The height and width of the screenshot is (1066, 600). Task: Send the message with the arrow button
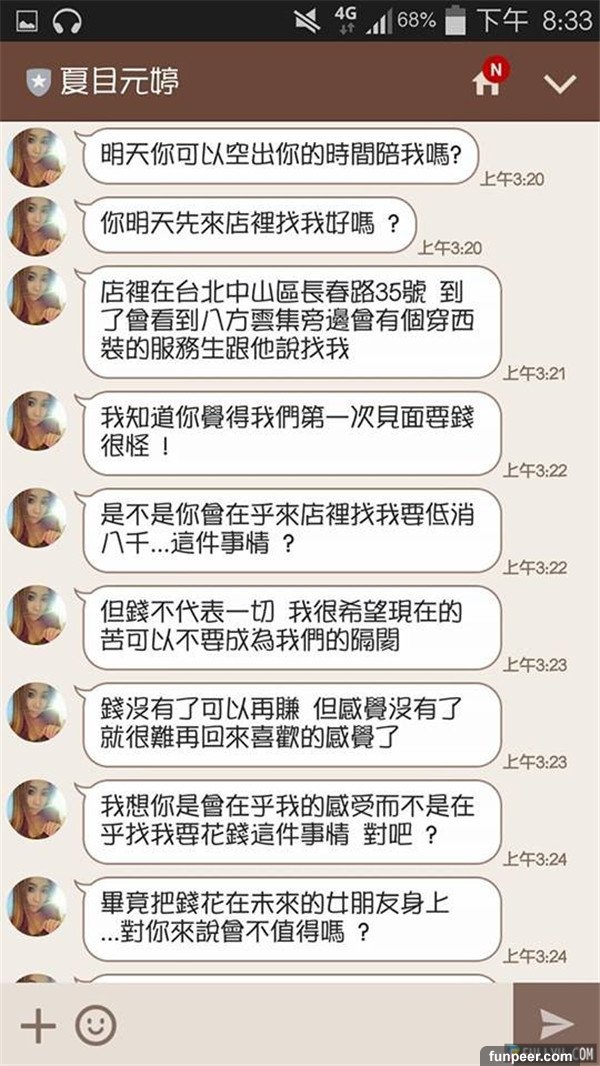pos(556,1023)
